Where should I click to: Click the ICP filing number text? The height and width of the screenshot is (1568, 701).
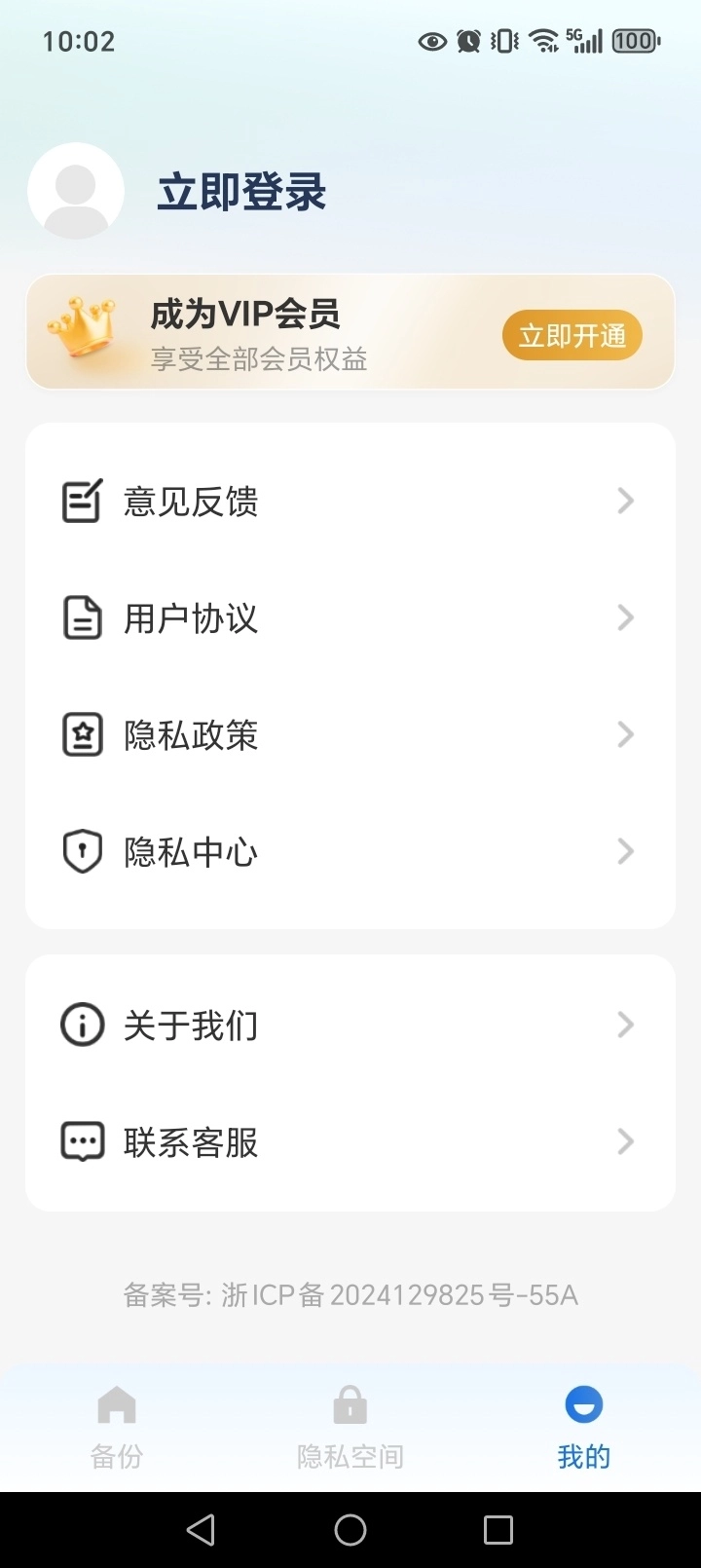coord(350,1293)
